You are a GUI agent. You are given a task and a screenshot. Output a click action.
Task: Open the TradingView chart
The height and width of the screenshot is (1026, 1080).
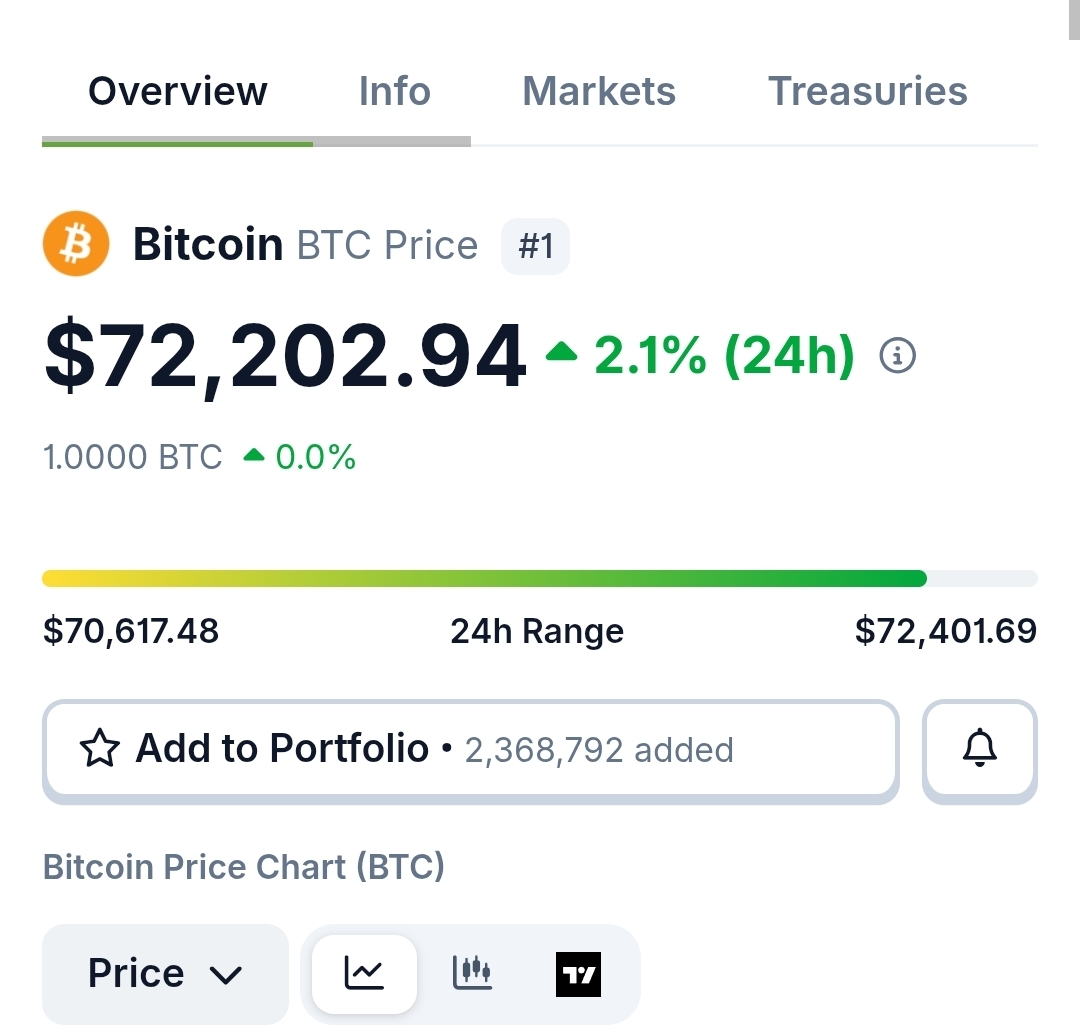[x=578, y=973]
